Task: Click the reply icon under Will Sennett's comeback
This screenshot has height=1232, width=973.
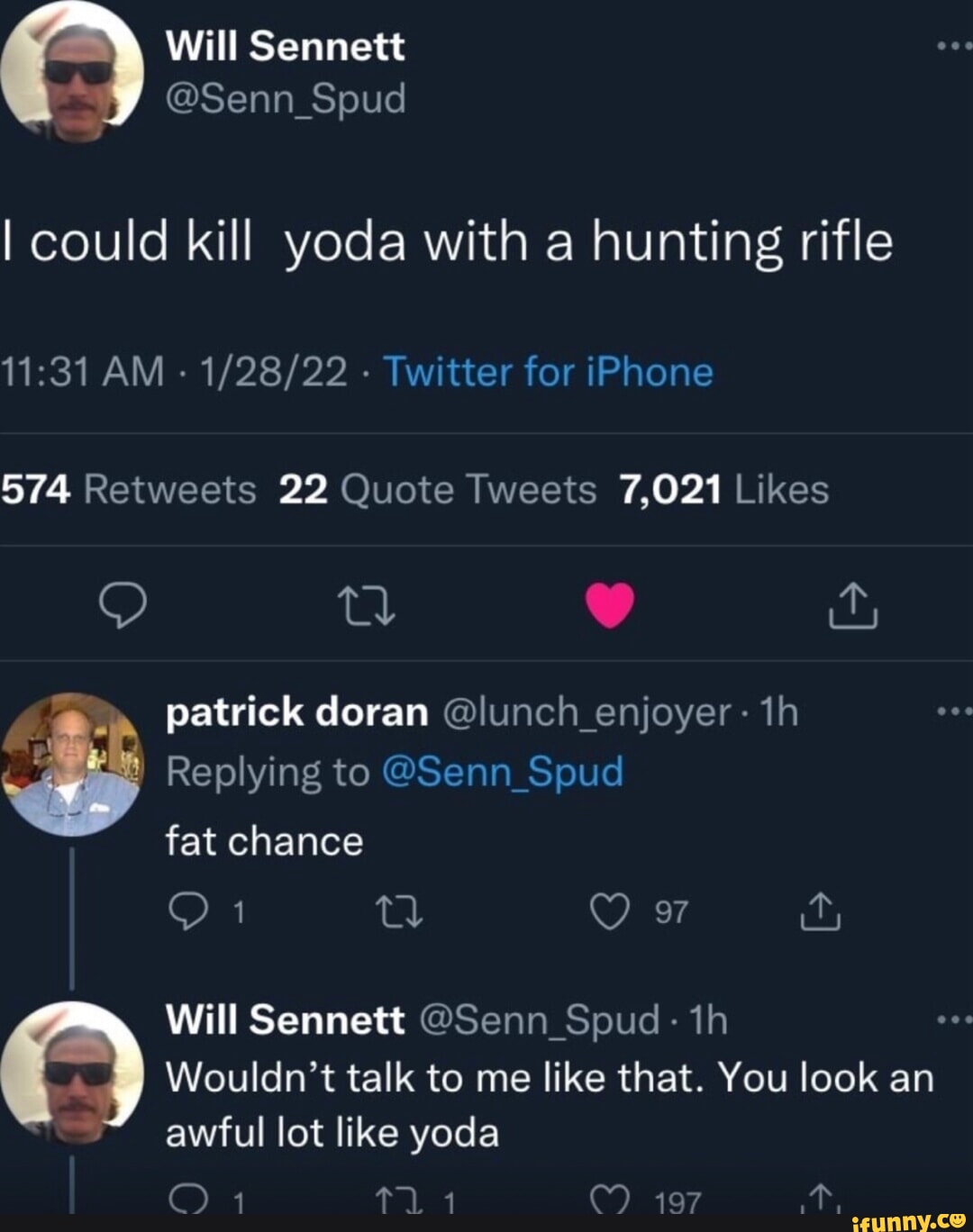Action: pyautogui.click(x=189, y=1201)
